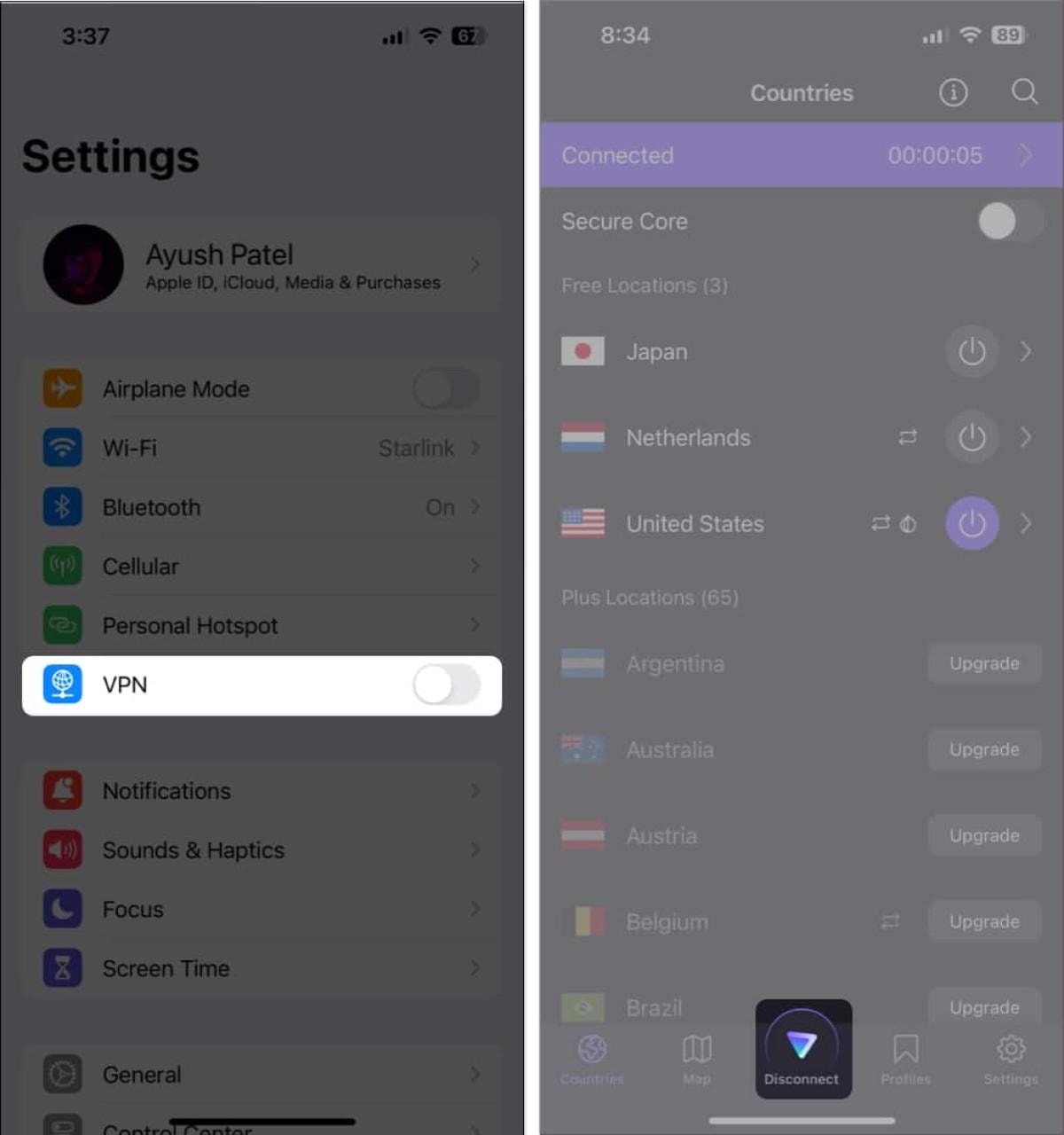Connect to Netherlands with its power button

click(972, 438)
